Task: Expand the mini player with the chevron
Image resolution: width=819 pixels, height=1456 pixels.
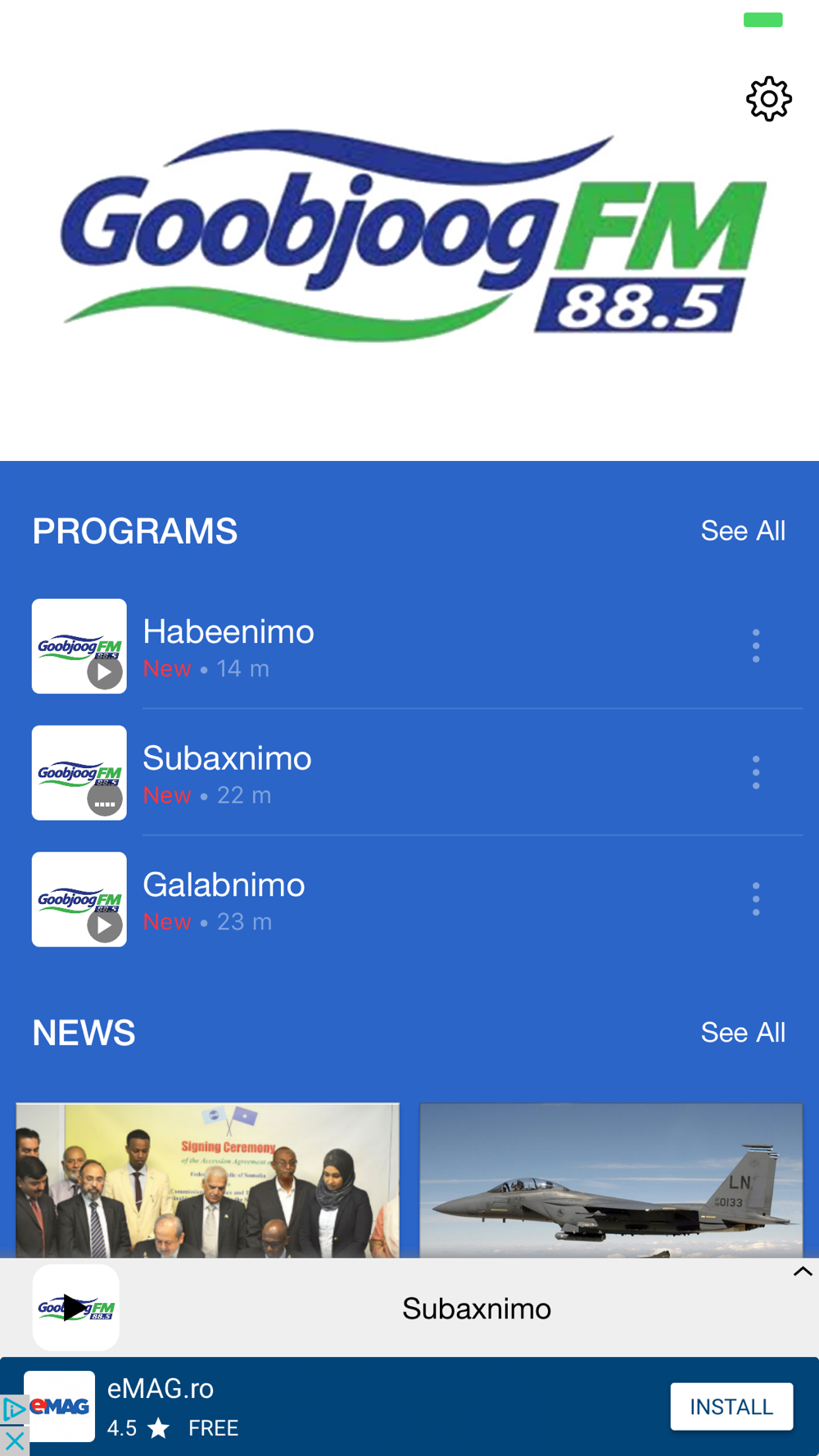Action: point(802,1272)
